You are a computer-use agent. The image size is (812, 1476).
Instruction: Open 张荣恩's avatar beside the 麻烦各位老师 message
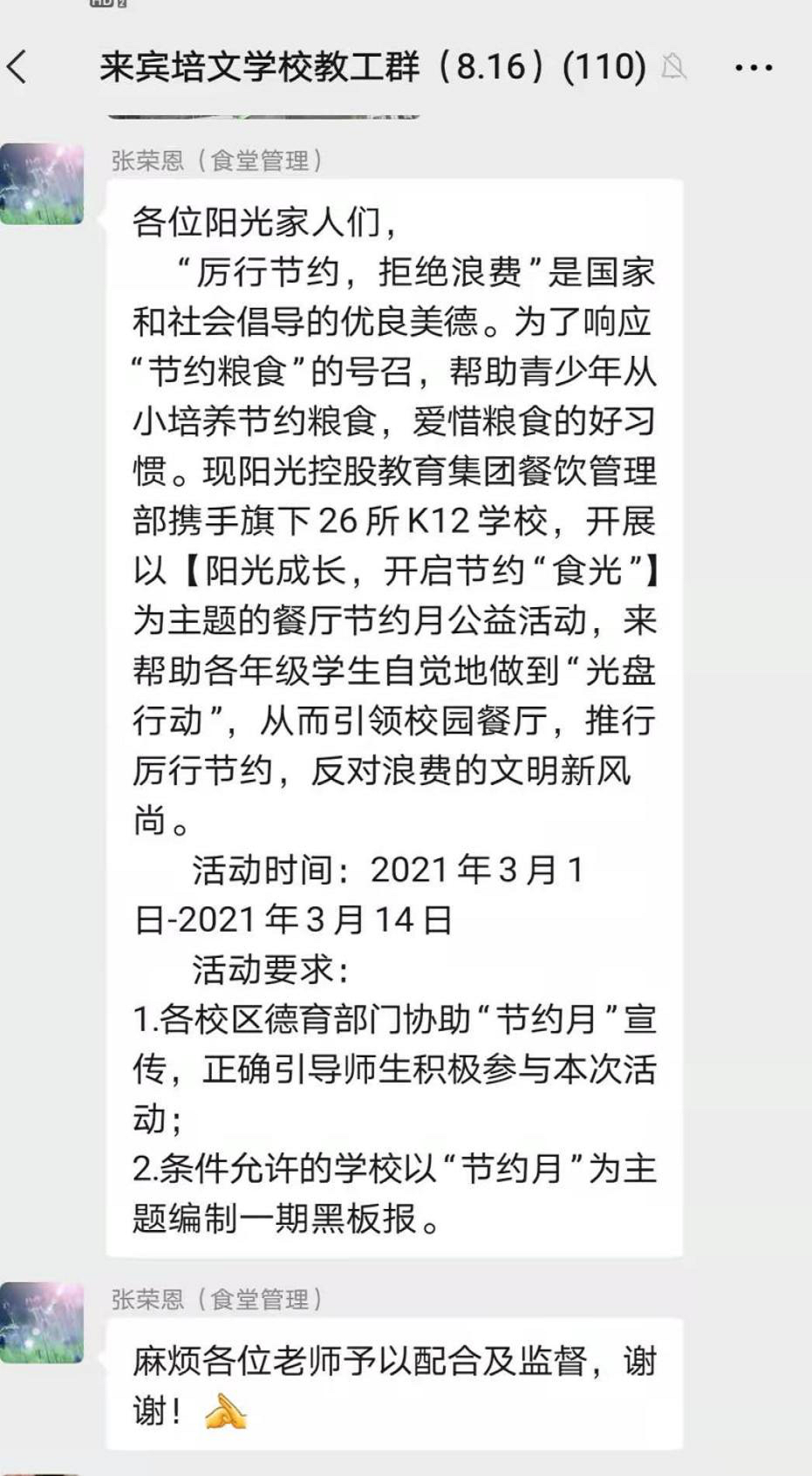click(x=42, y=1322)
